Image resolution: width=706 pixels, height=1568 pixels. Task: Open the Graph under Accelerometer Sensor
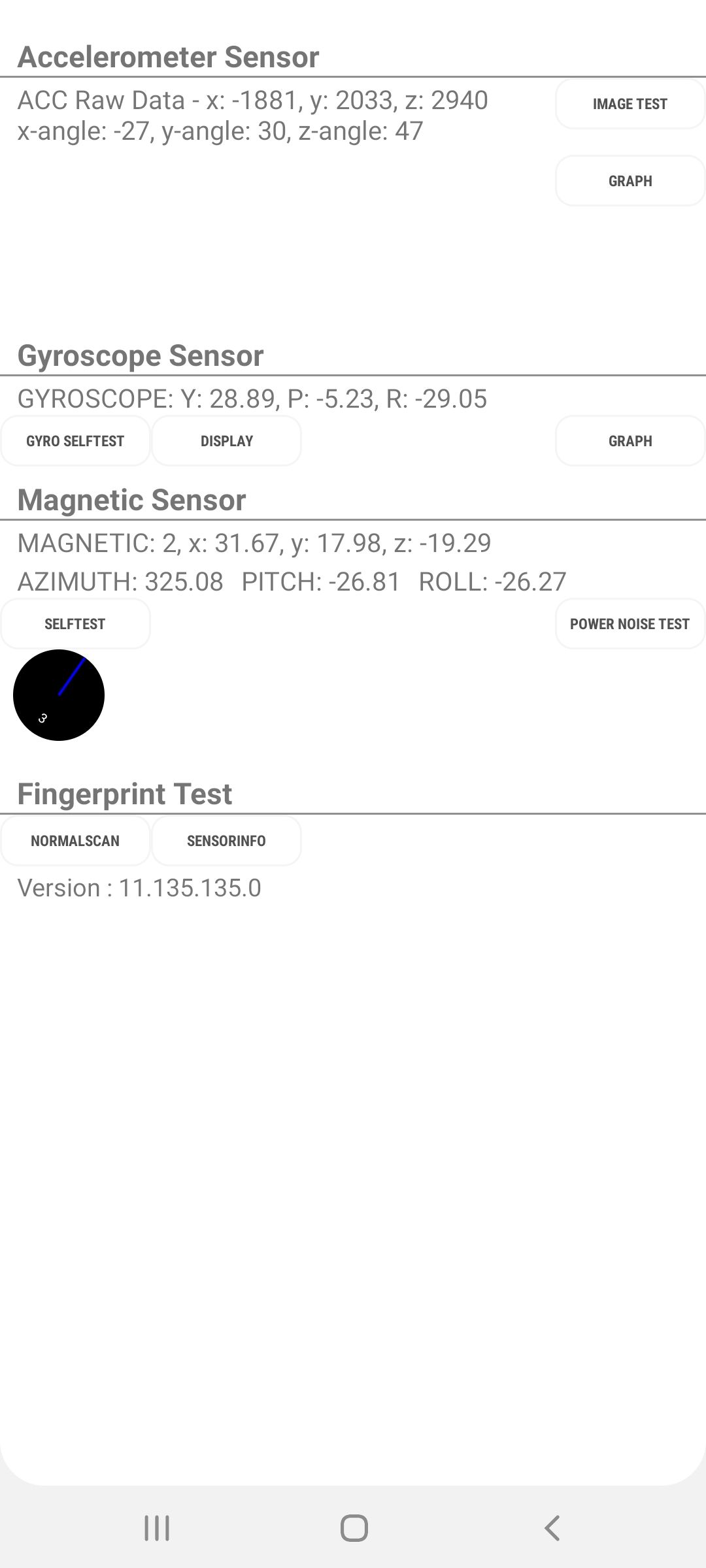[x=630, y=181]
